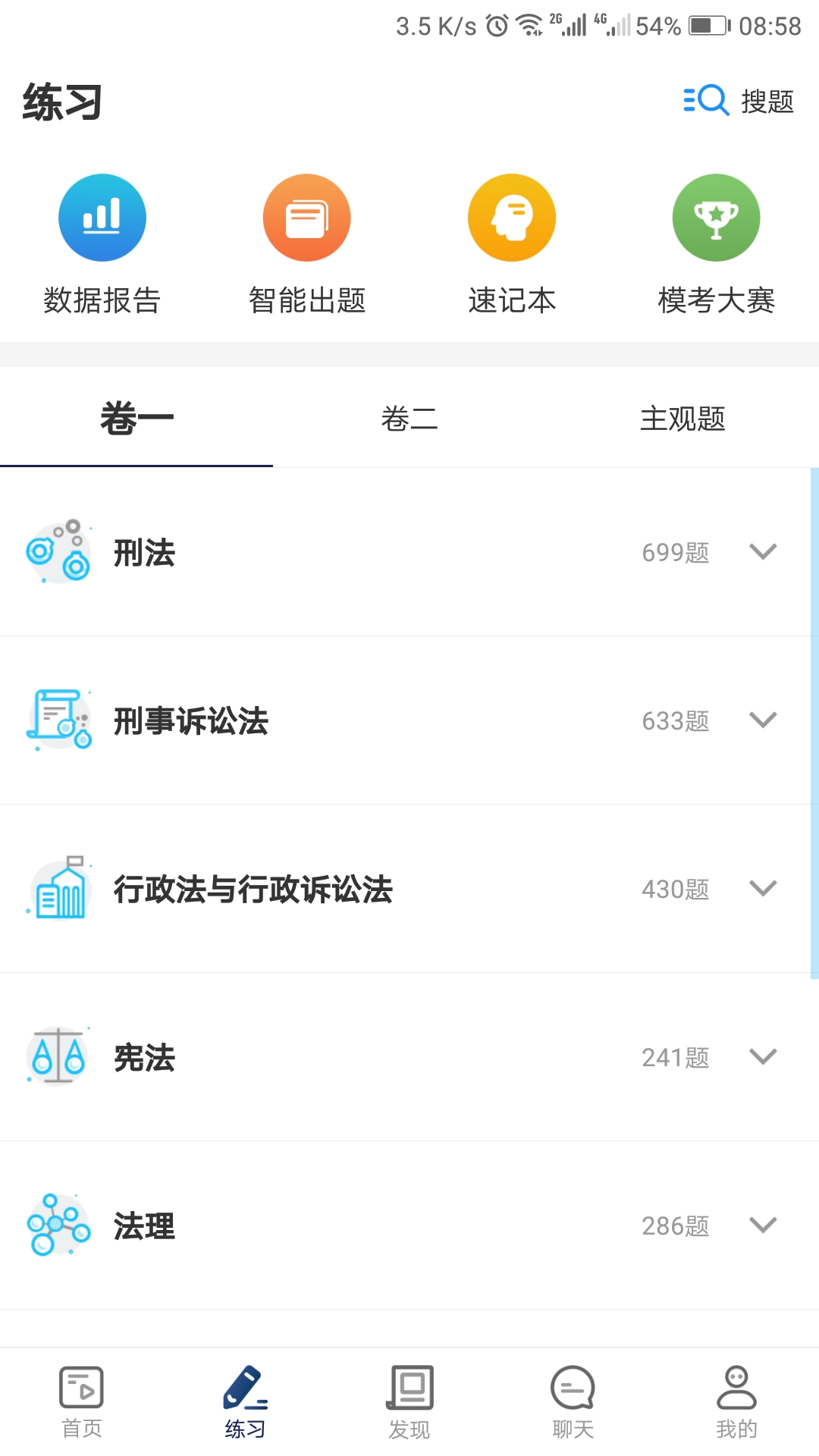The image size is (819, 1456).
Task: Expand the 行政法与行政诉讼法 section
Action: 764,889
